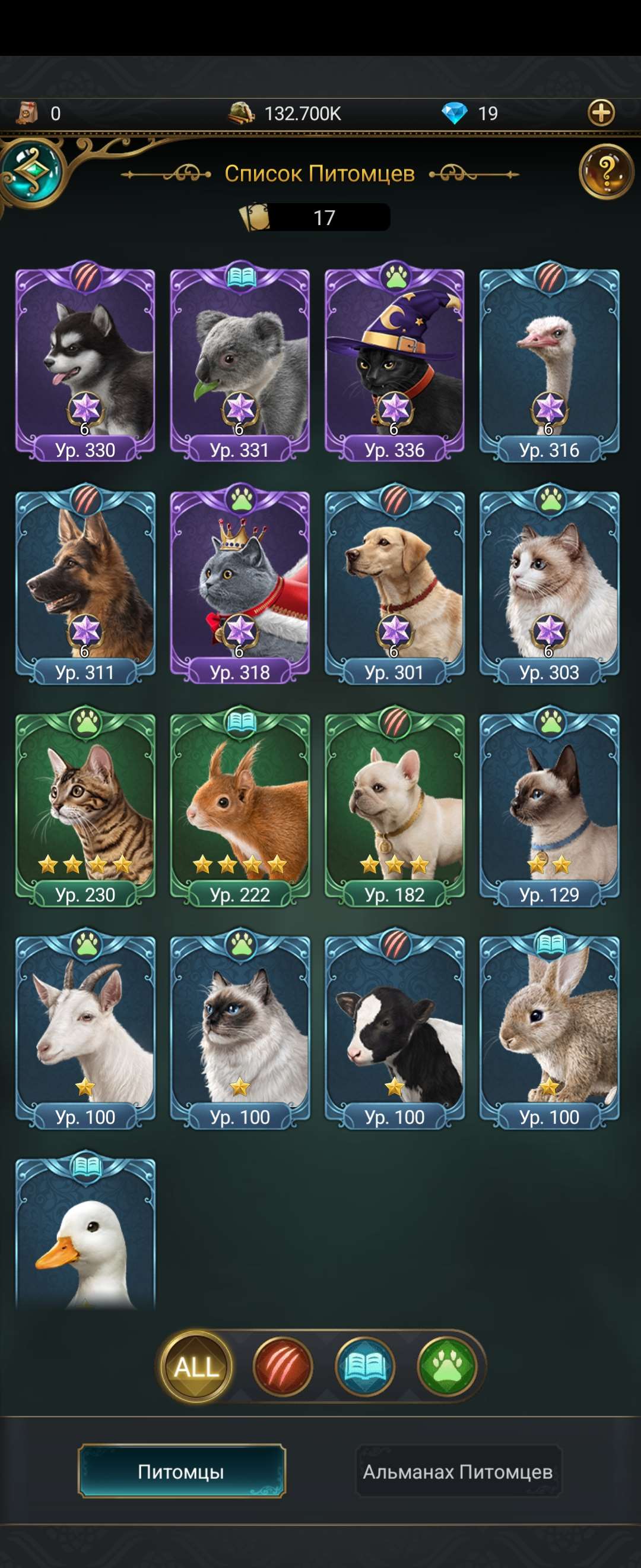
Task: Open the help question mark button
Action: tap(606, 172)
